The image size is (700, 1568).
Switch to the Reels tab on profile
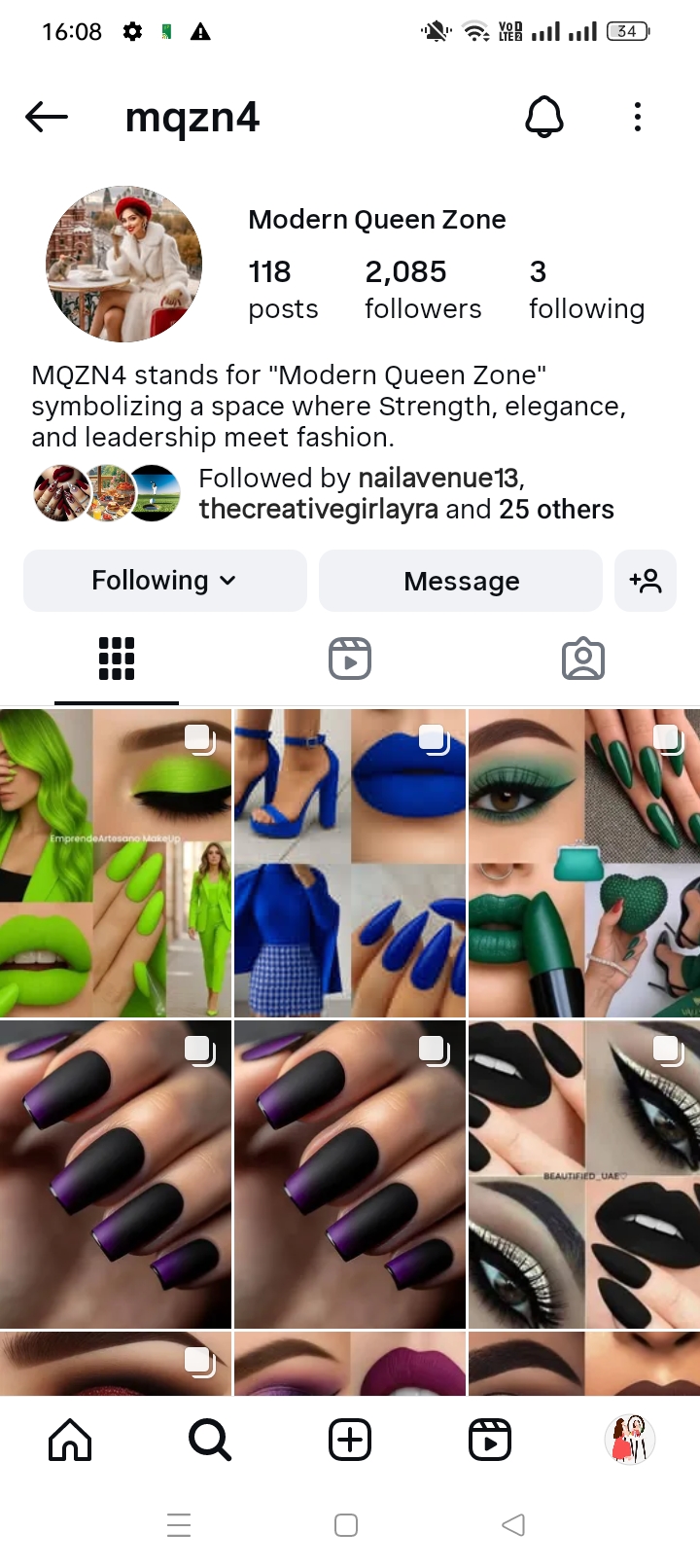click(x=350, y=659)
